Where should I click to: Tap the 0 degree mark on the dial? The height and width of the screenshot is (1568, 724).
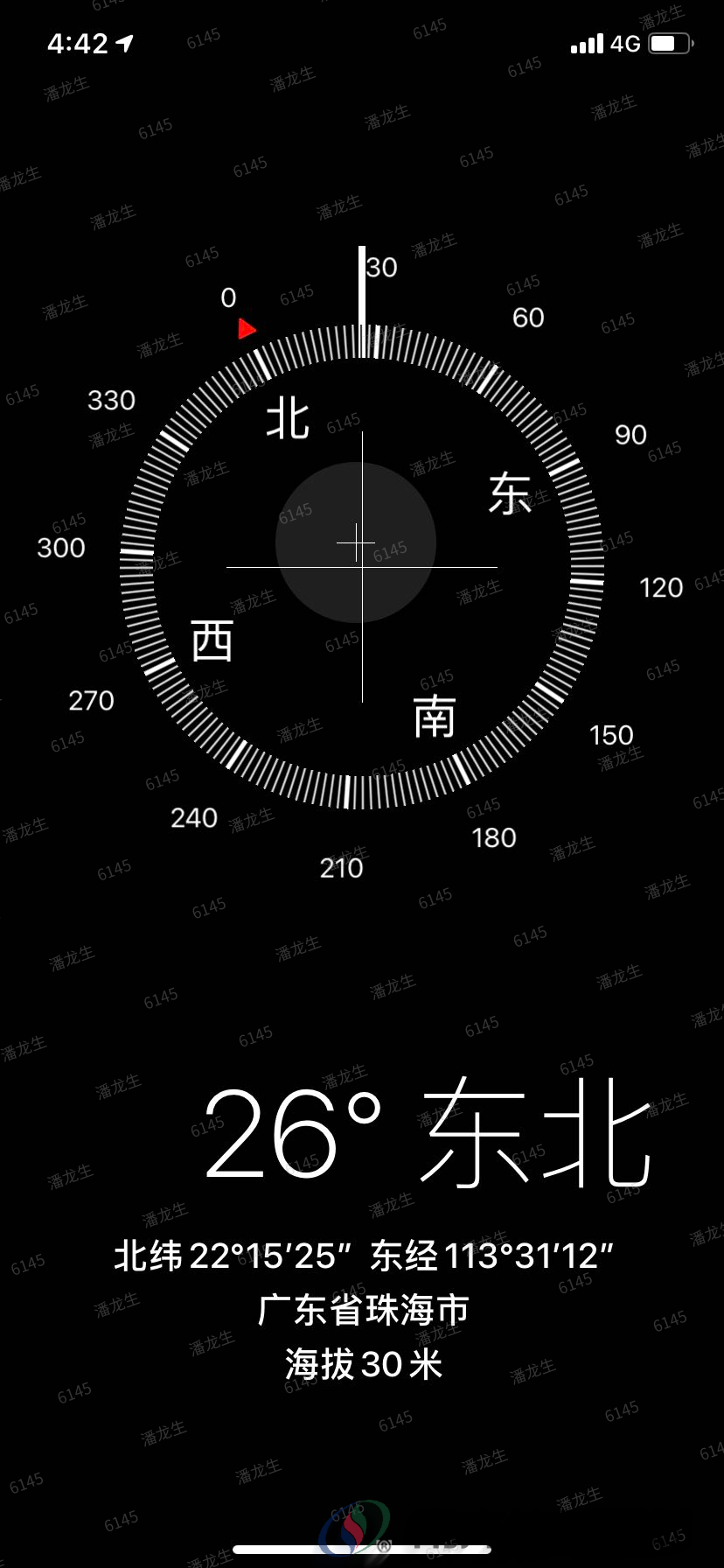[x=229, y=298]
